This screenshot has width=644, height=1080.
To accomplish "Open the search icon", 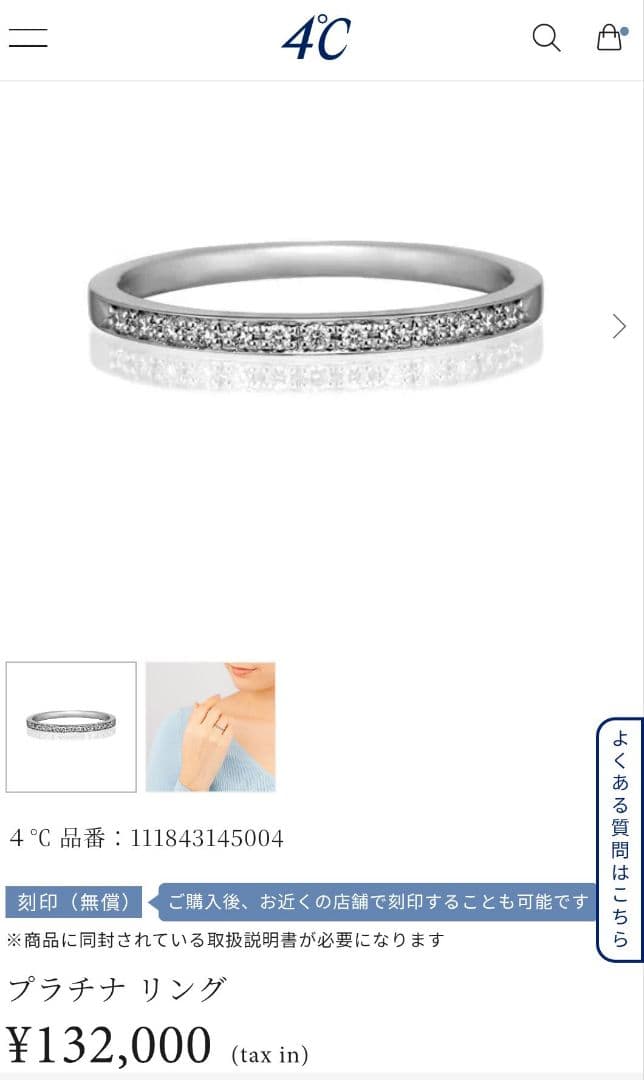I will (x=546, y=39).
